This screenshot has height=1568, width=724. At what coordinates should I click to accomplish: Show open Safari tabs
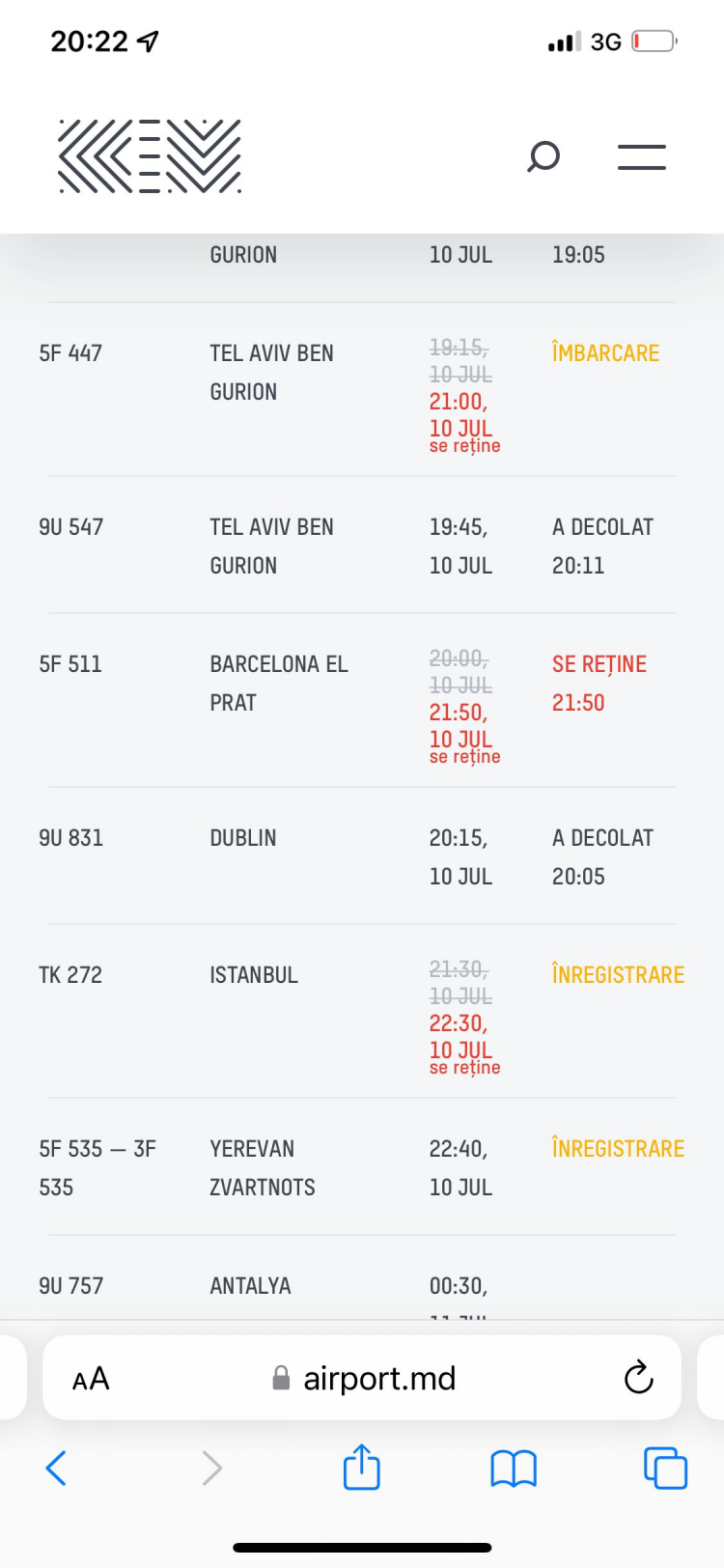point(665,1469)
